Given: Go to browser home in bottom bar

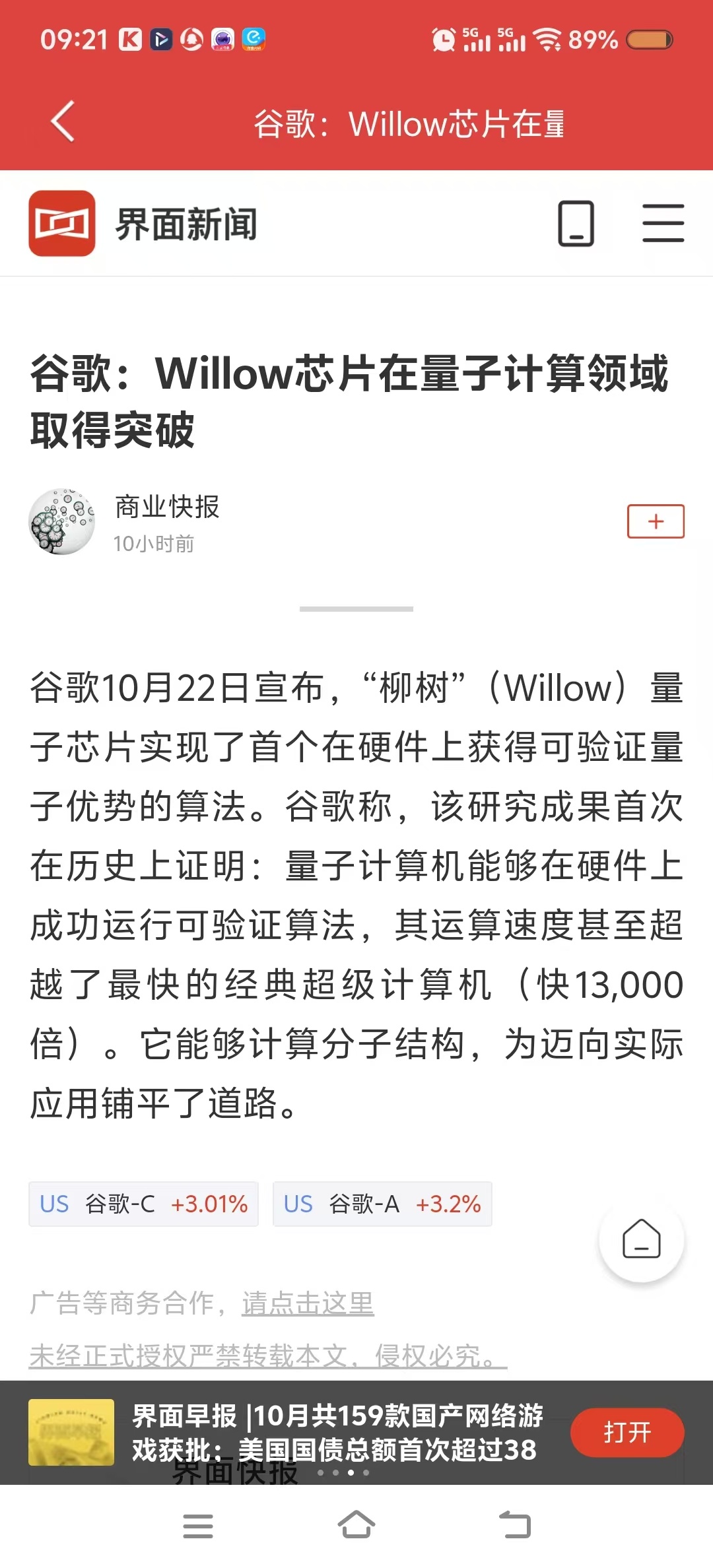Looking at the screenshot, I should [356, 1526].
